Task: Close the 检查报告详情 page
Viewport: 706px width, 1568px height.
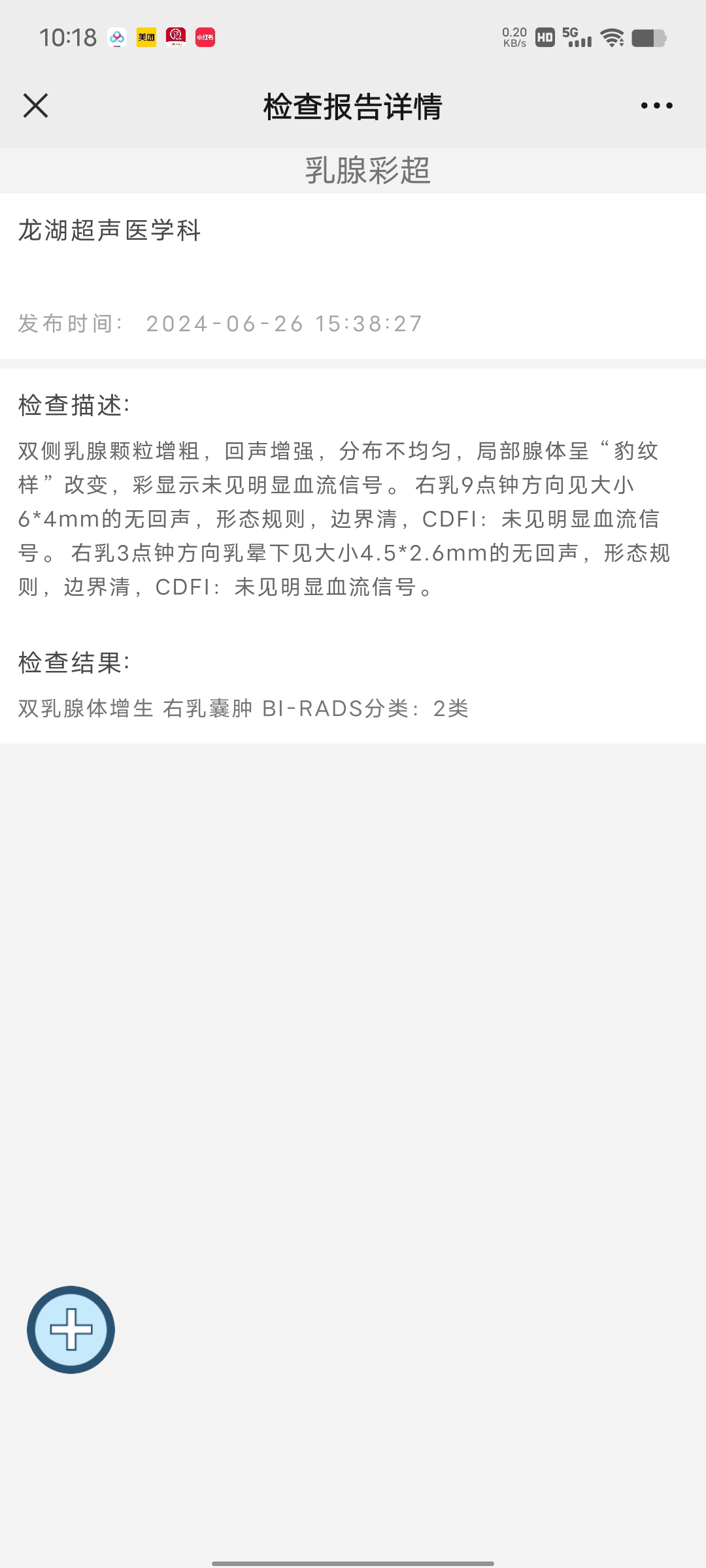Action: click(x=36, y=105)
